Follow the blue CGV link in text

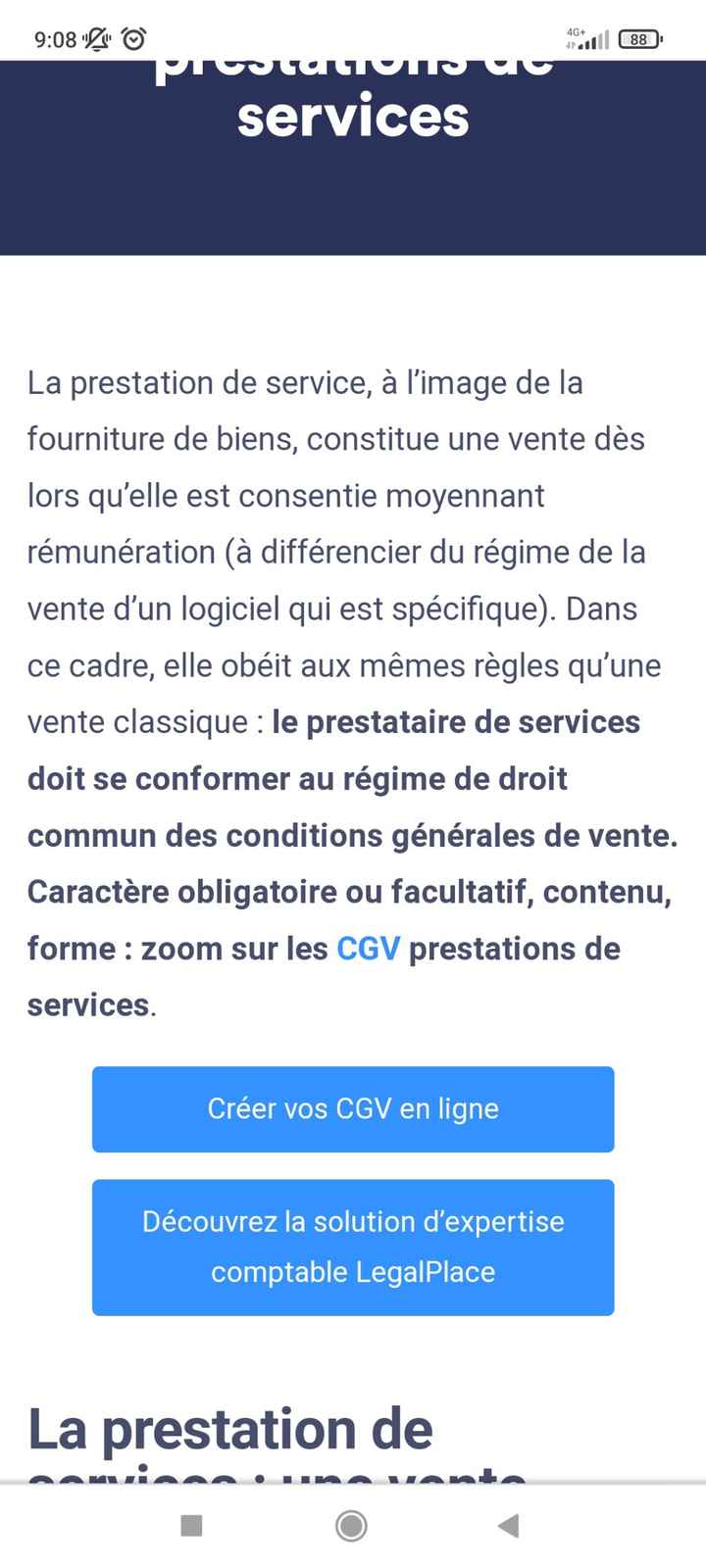coord(368,949)
